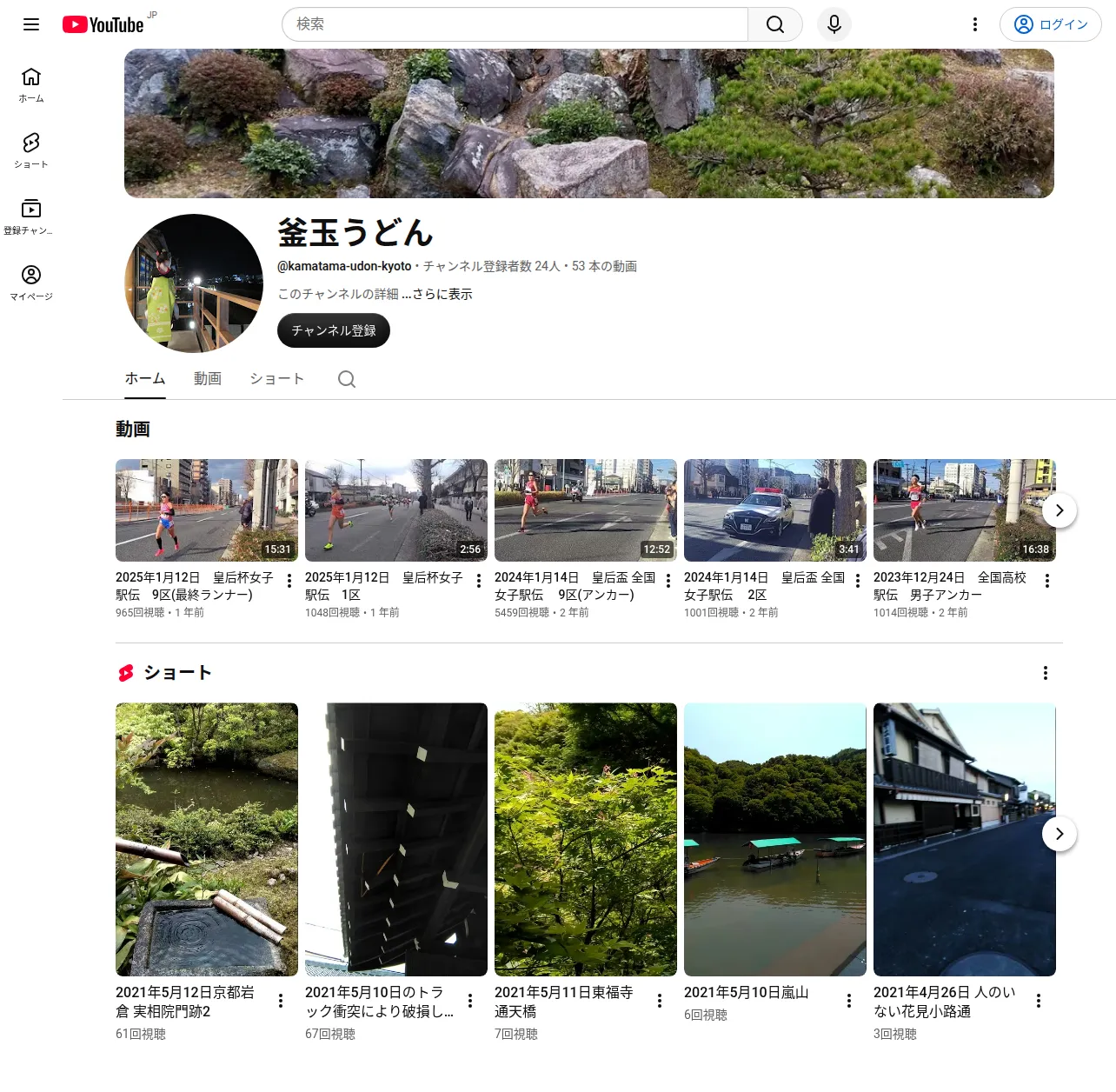
Task: Open the ショート section's three-dot menu
Action: click(x=1046, y=673)
